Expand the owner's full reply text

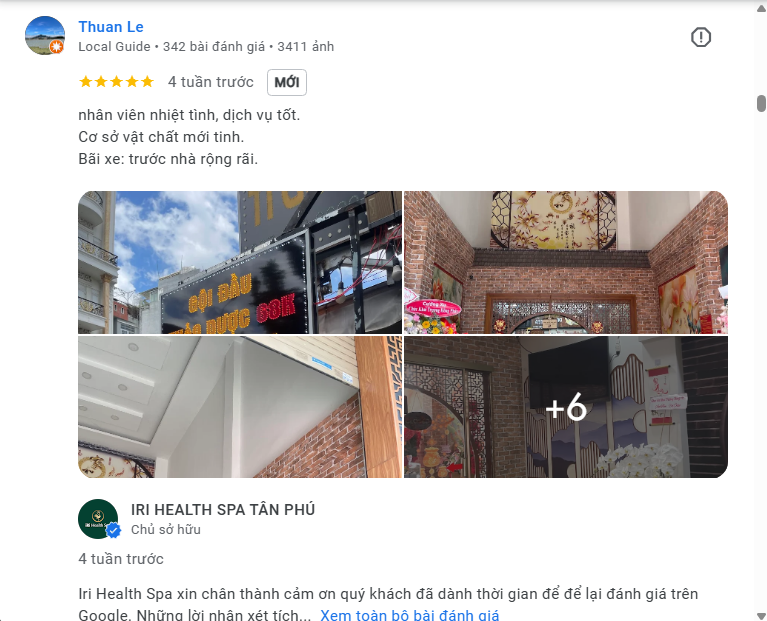point(410,615)
